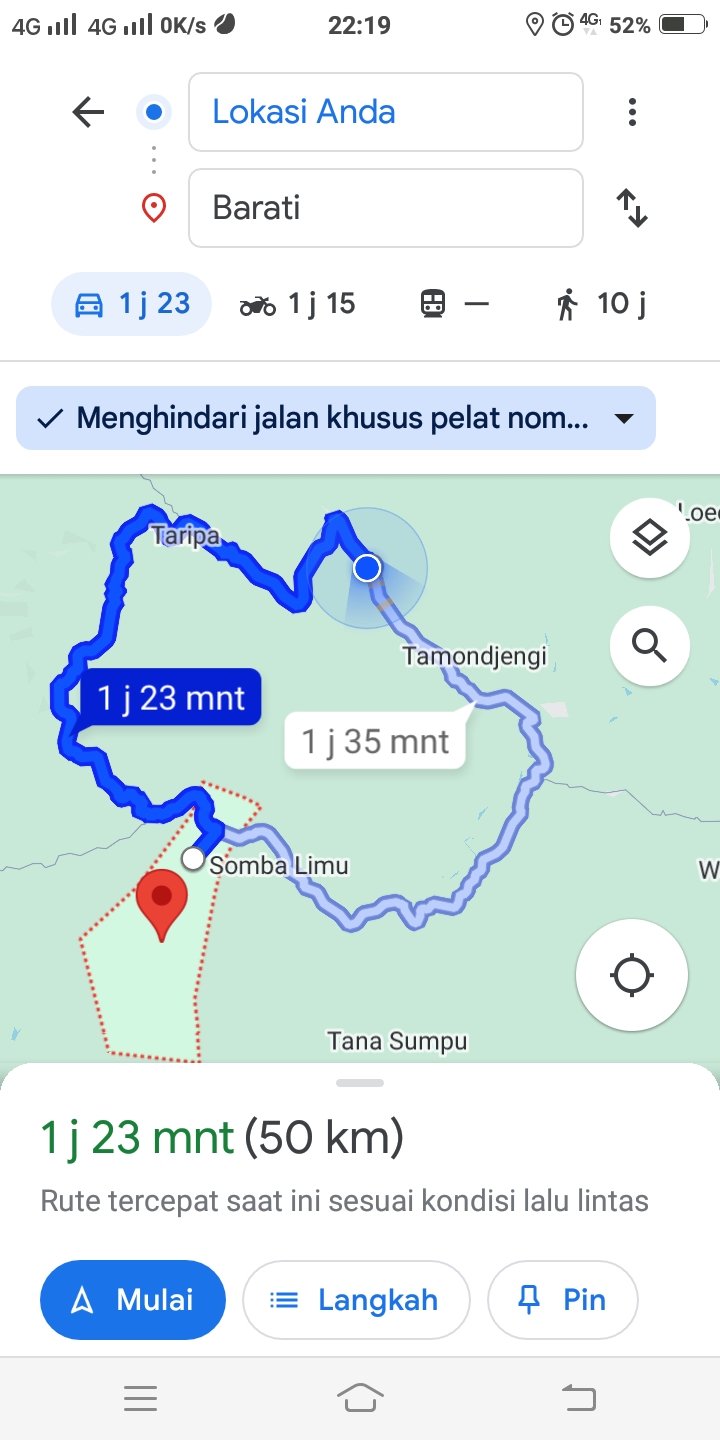Viewport: 720px width, 1440px height.
Task: Open the three-dot overflow menu
Action: pos(632,112)
